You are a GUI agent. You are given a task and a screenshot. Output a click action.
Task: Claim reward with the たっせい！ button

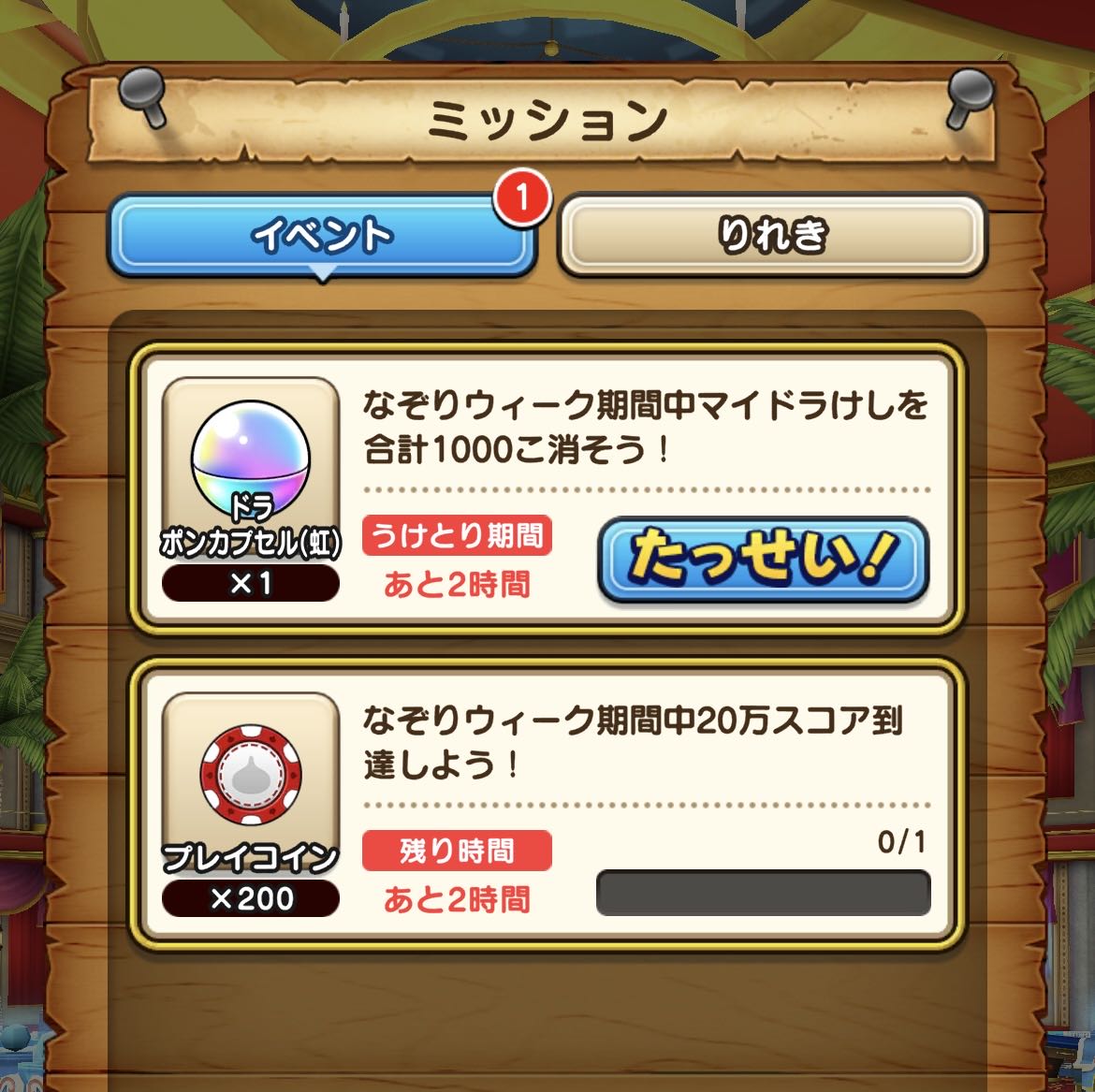pos(763,561)
